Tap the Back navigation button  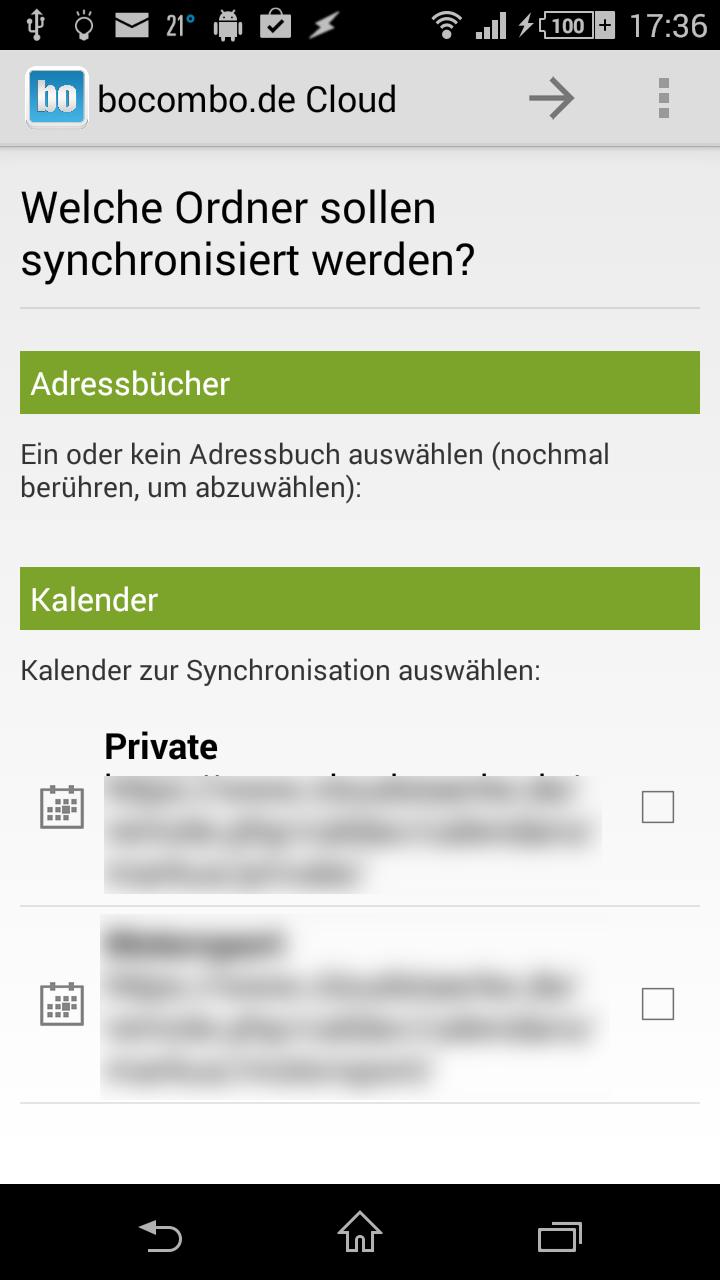coord(161,1235)
